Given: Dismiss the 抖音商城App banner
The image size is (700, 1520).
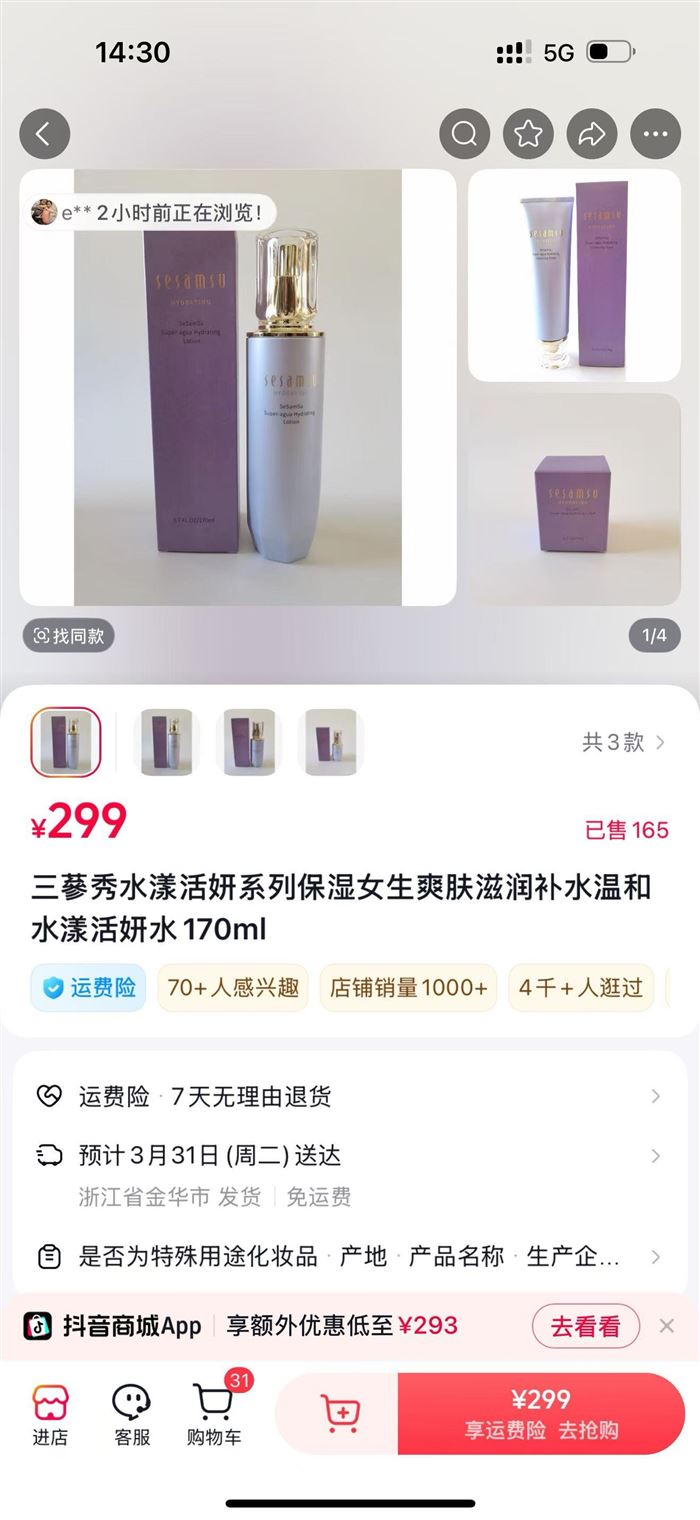Looking at the screenshot, I should [x=667, y=1326].
